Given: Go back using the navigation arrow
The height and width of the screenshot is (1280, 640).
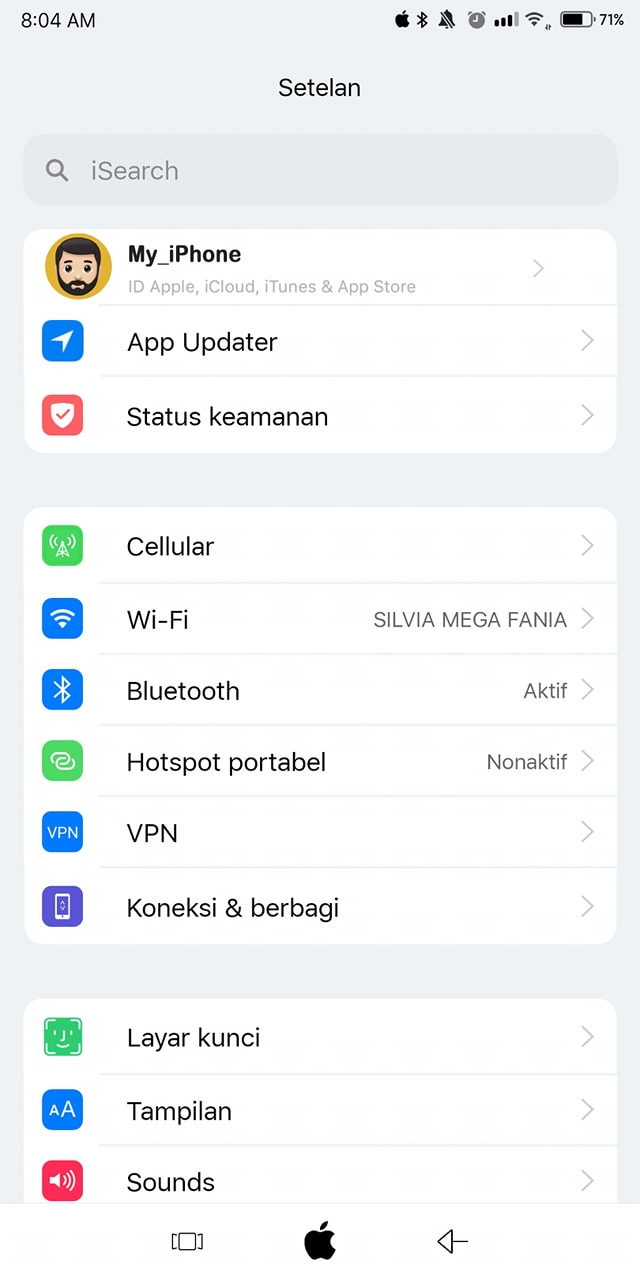Looking at the screenshot, I should [x=452, y=1242].
